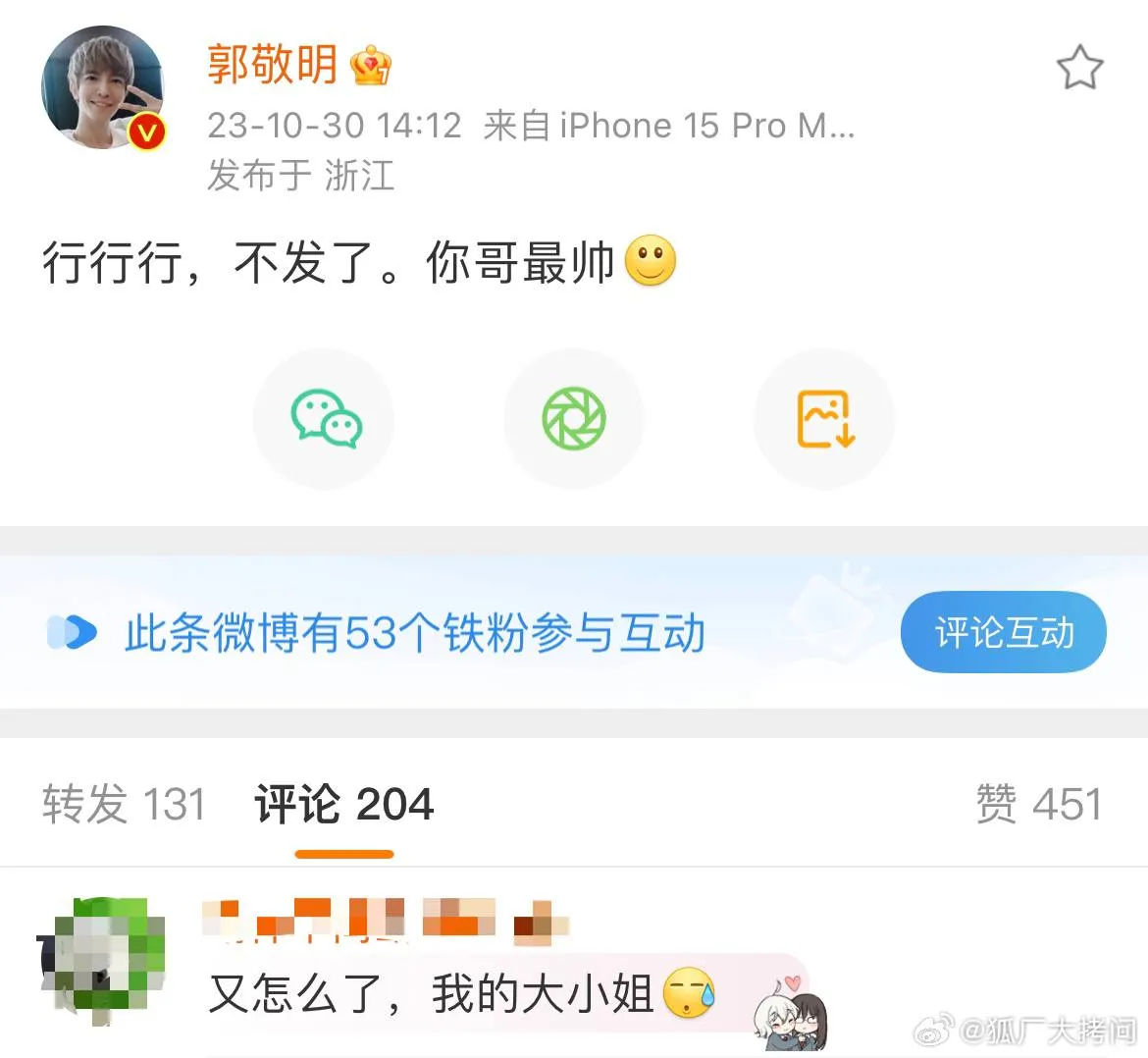The image size is (1148, 1058).
Task: Open 郭敬明's profile avatar
Action: click(102, 88)
